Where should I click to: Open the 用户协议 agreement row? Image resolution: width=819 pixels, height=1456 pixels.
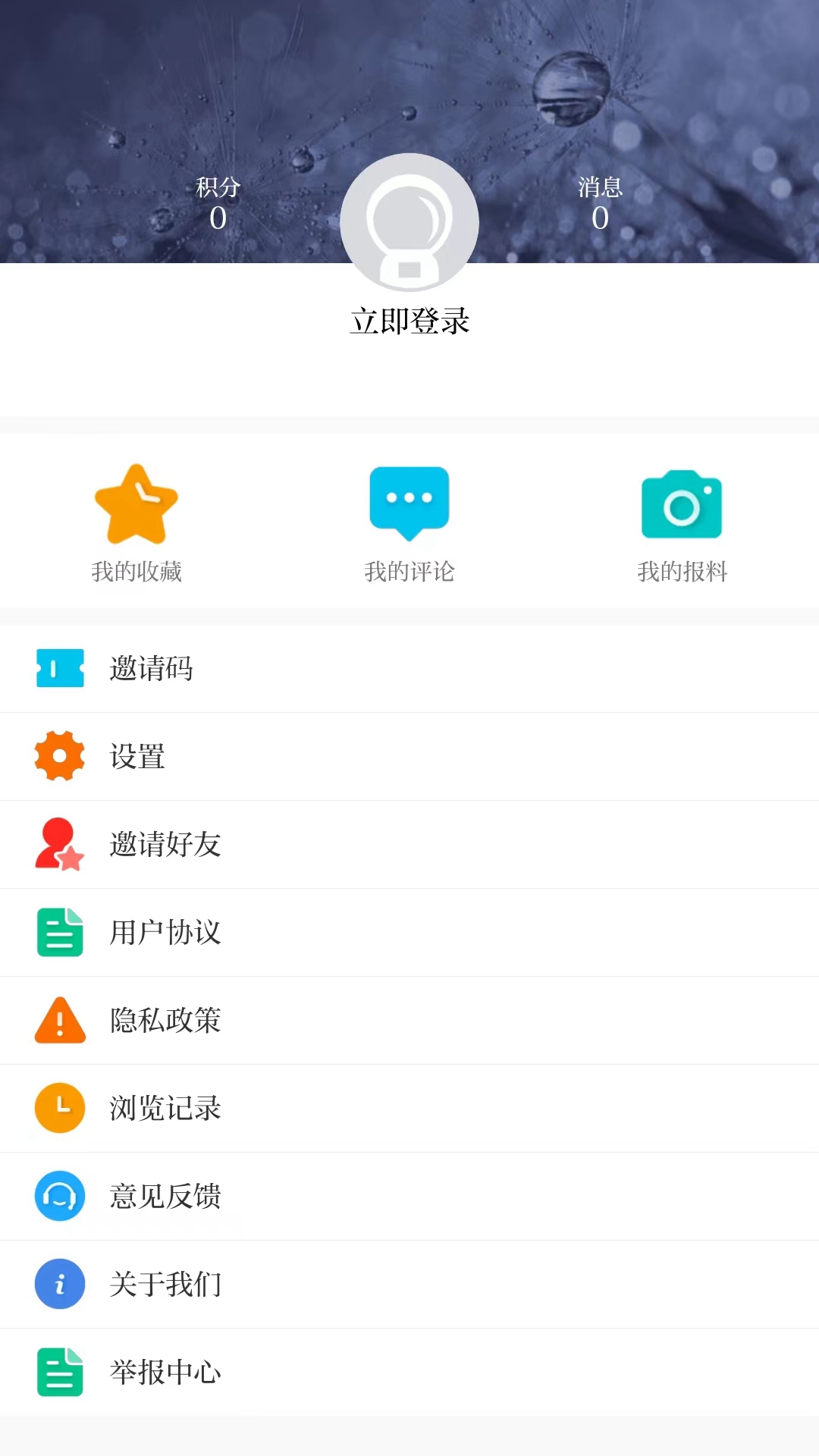click(x=409, y=932)
